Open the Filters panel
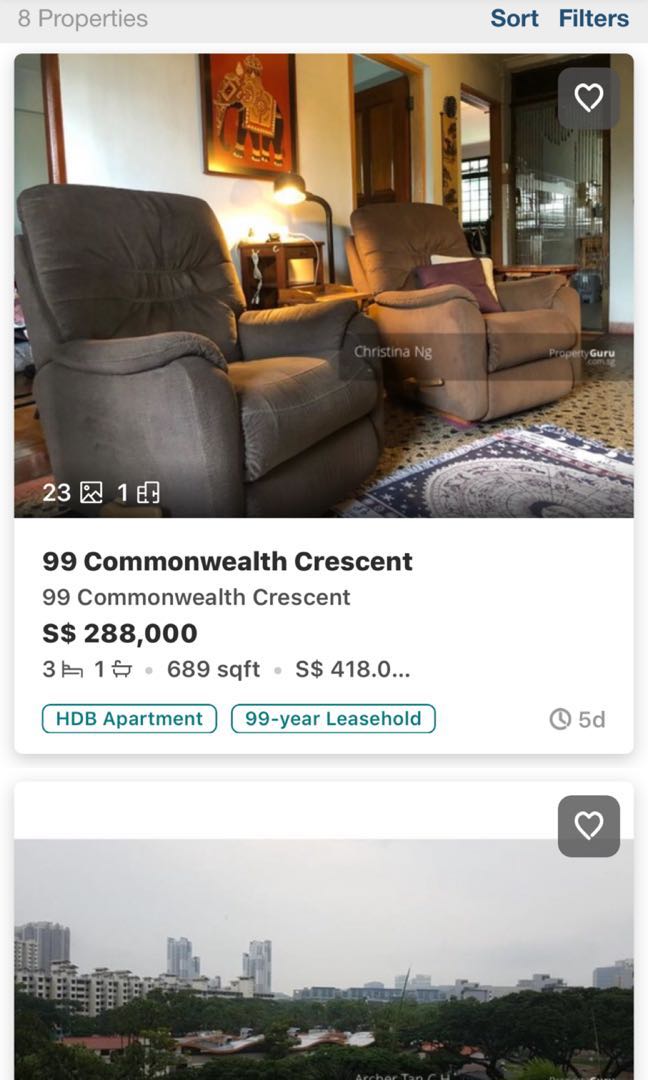The width and height of the screenshot is (648, 1080). 594,19
